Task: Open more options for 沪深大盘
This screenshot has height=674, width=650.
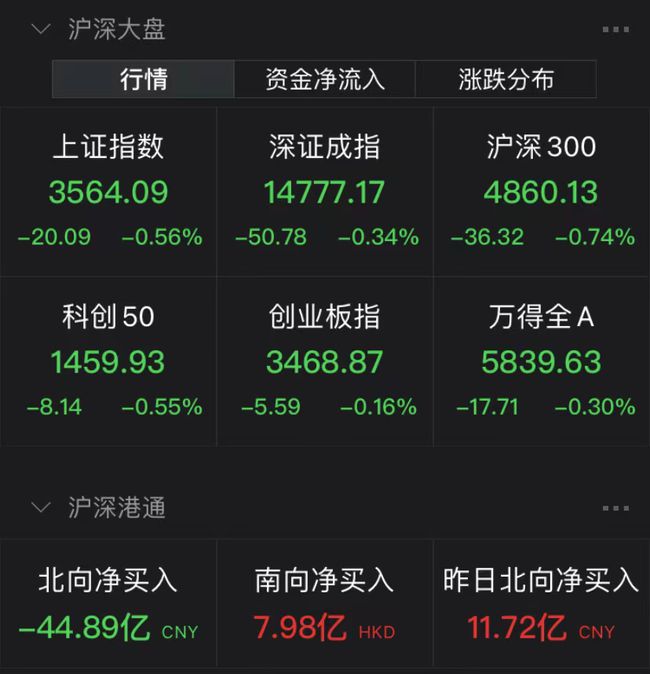Action: (615, 30)
